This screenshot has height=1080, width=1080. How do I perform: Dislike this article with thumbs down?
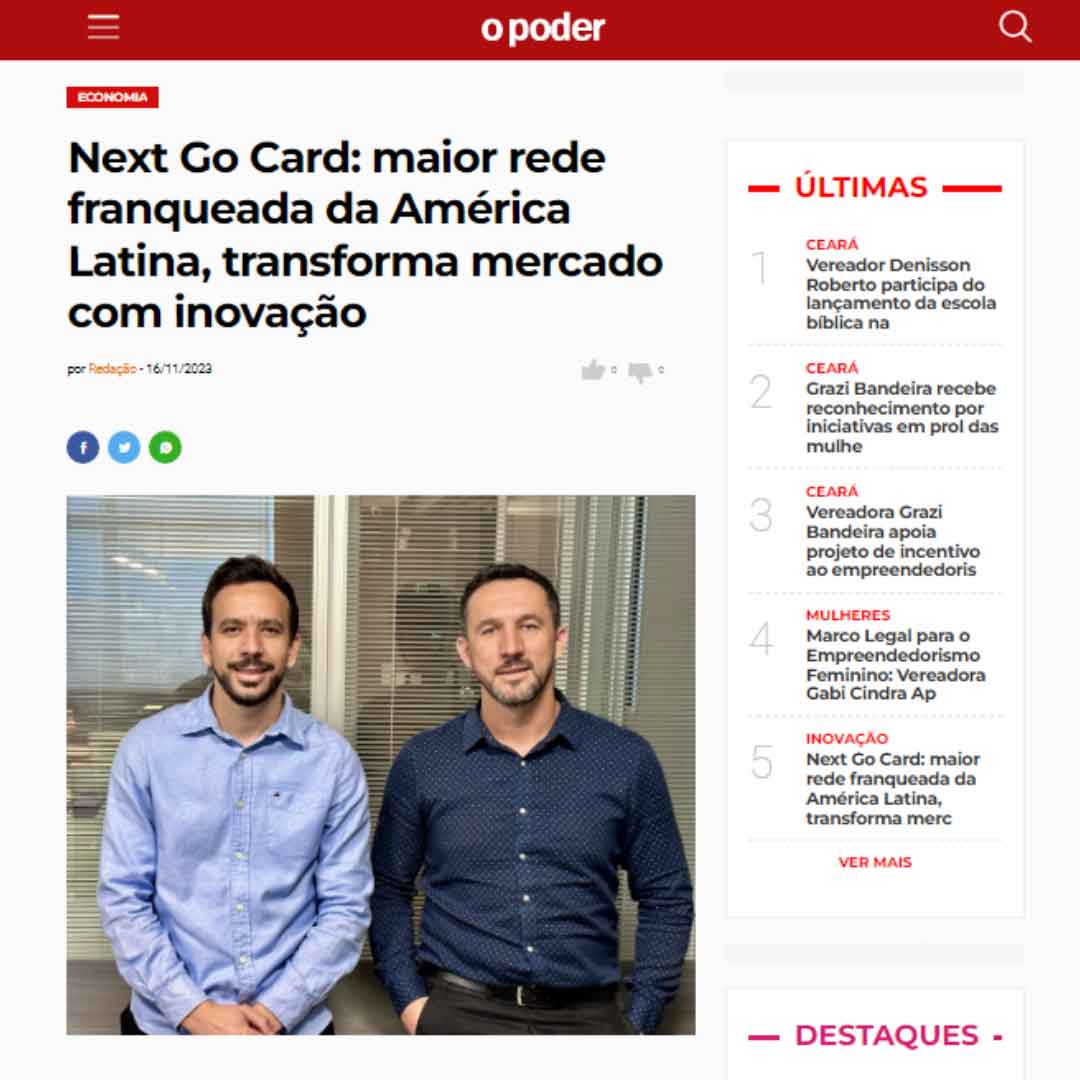(x=640, y=372)
